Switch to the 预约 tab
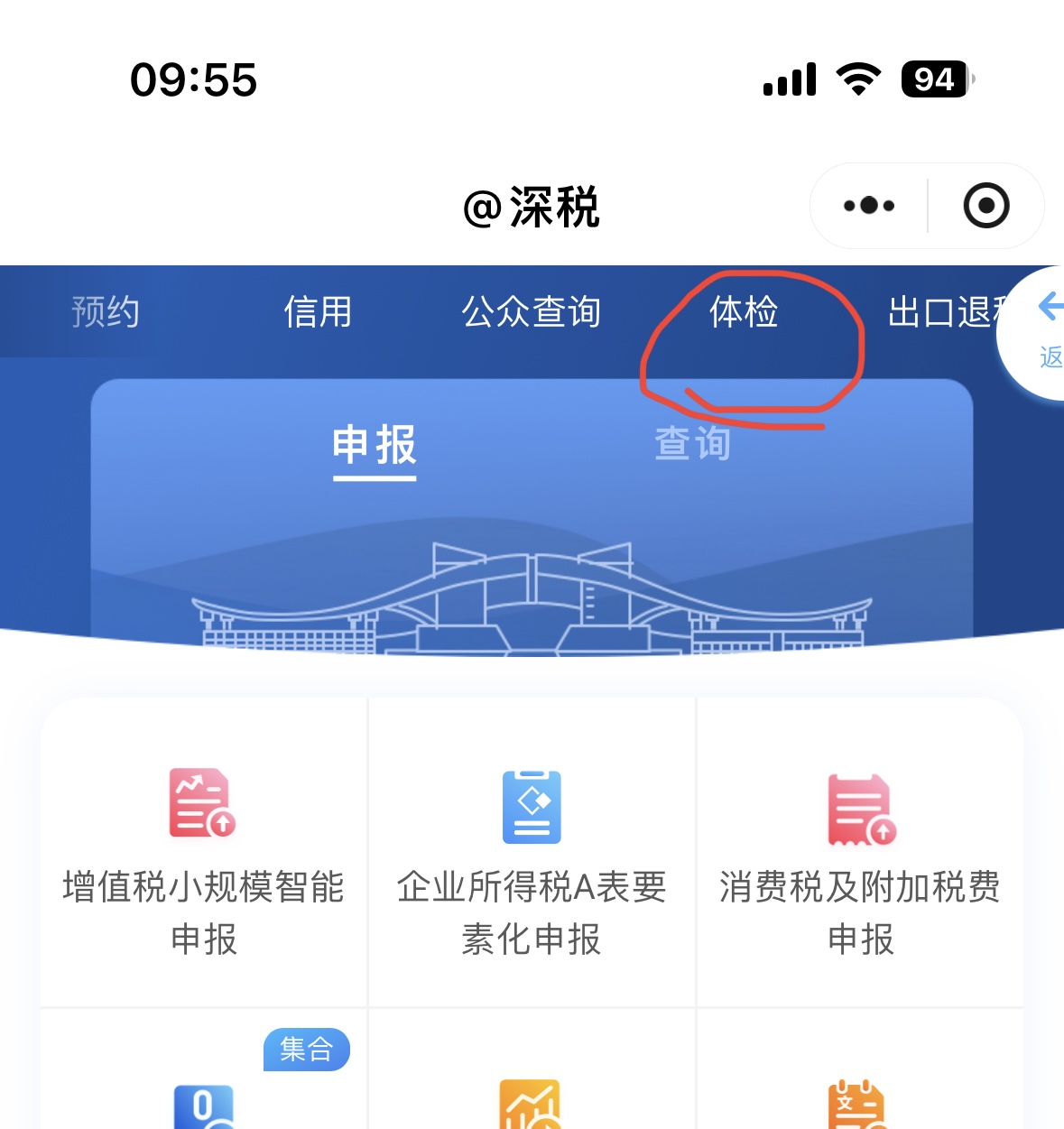 [106, 312]
